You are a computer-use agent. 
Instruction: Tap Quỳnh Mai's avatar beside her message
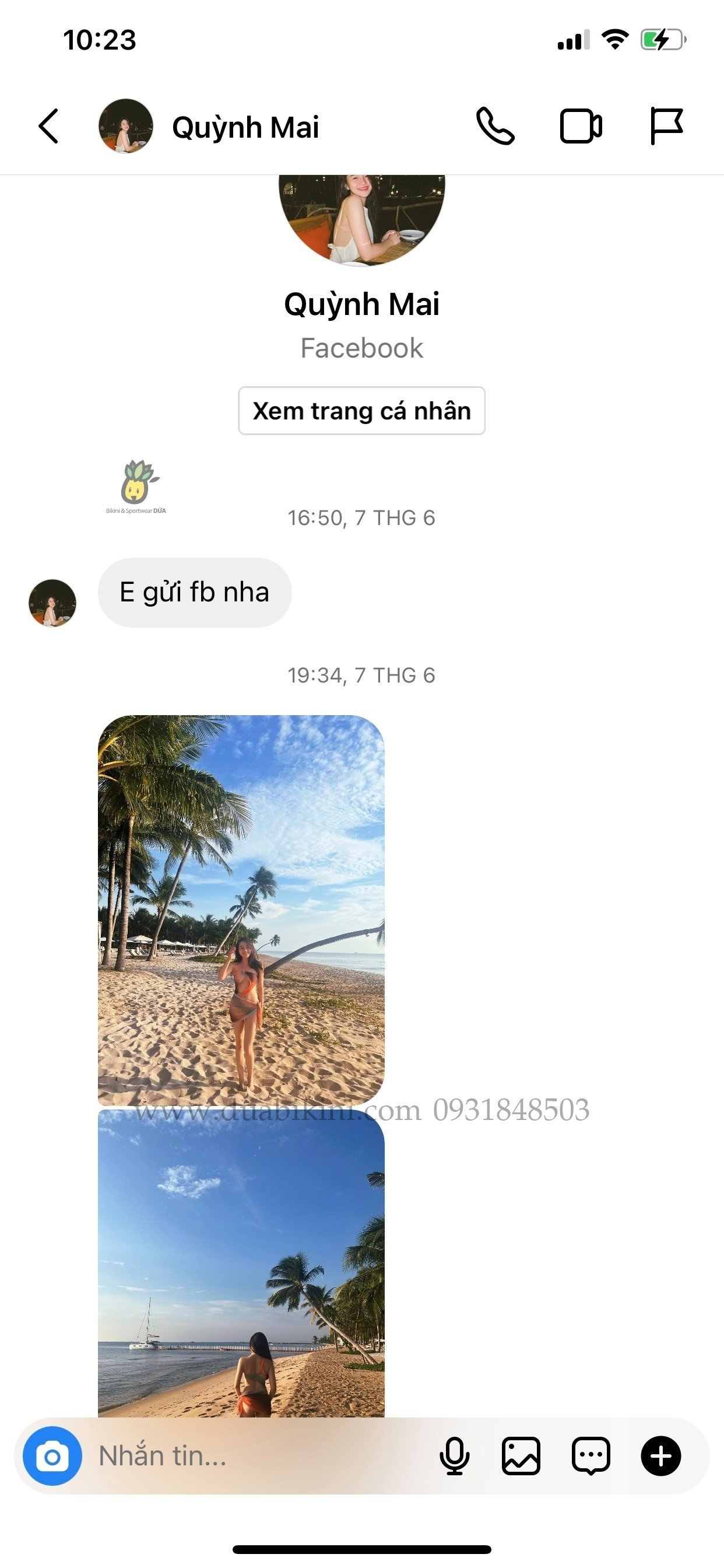[x=52, y=603]
